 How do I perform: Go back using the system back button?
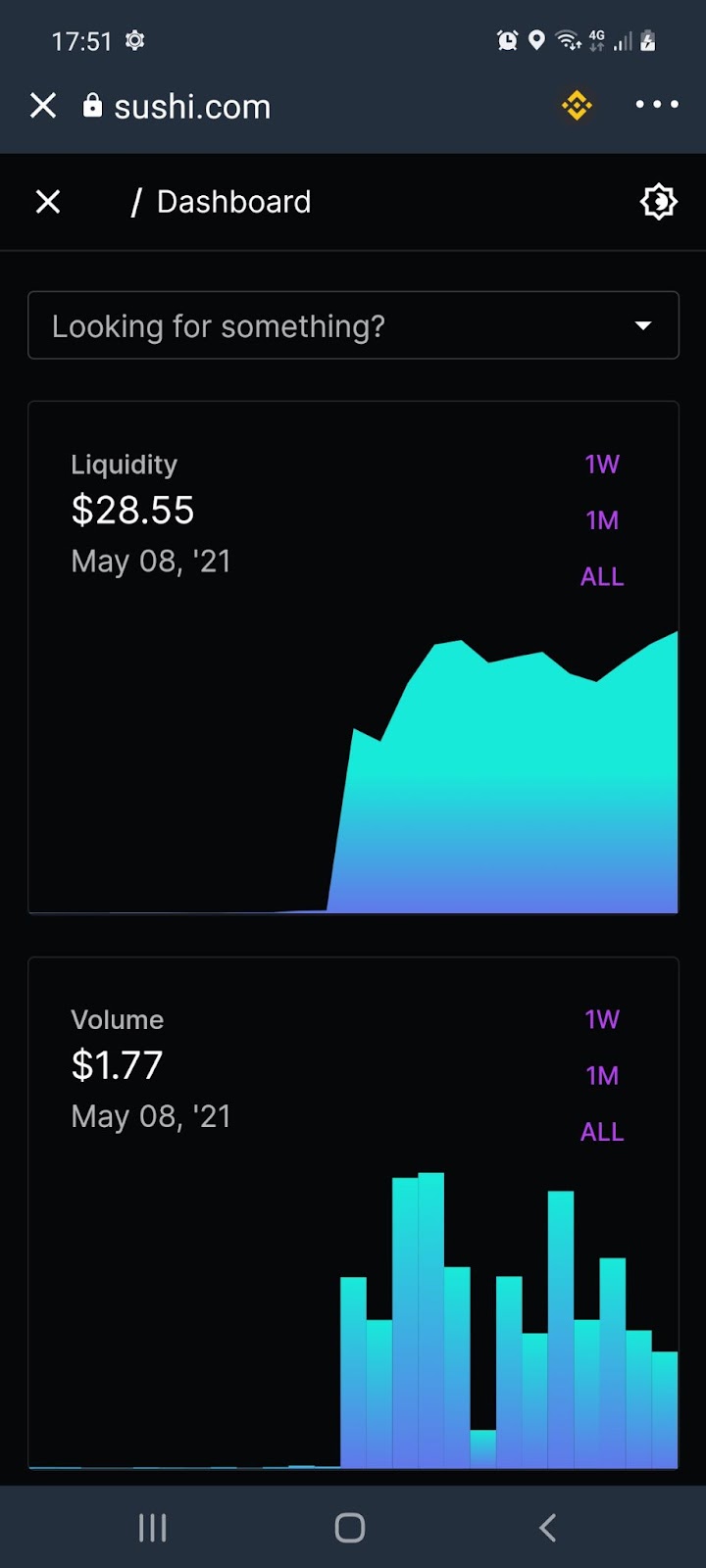point(548,1527)
